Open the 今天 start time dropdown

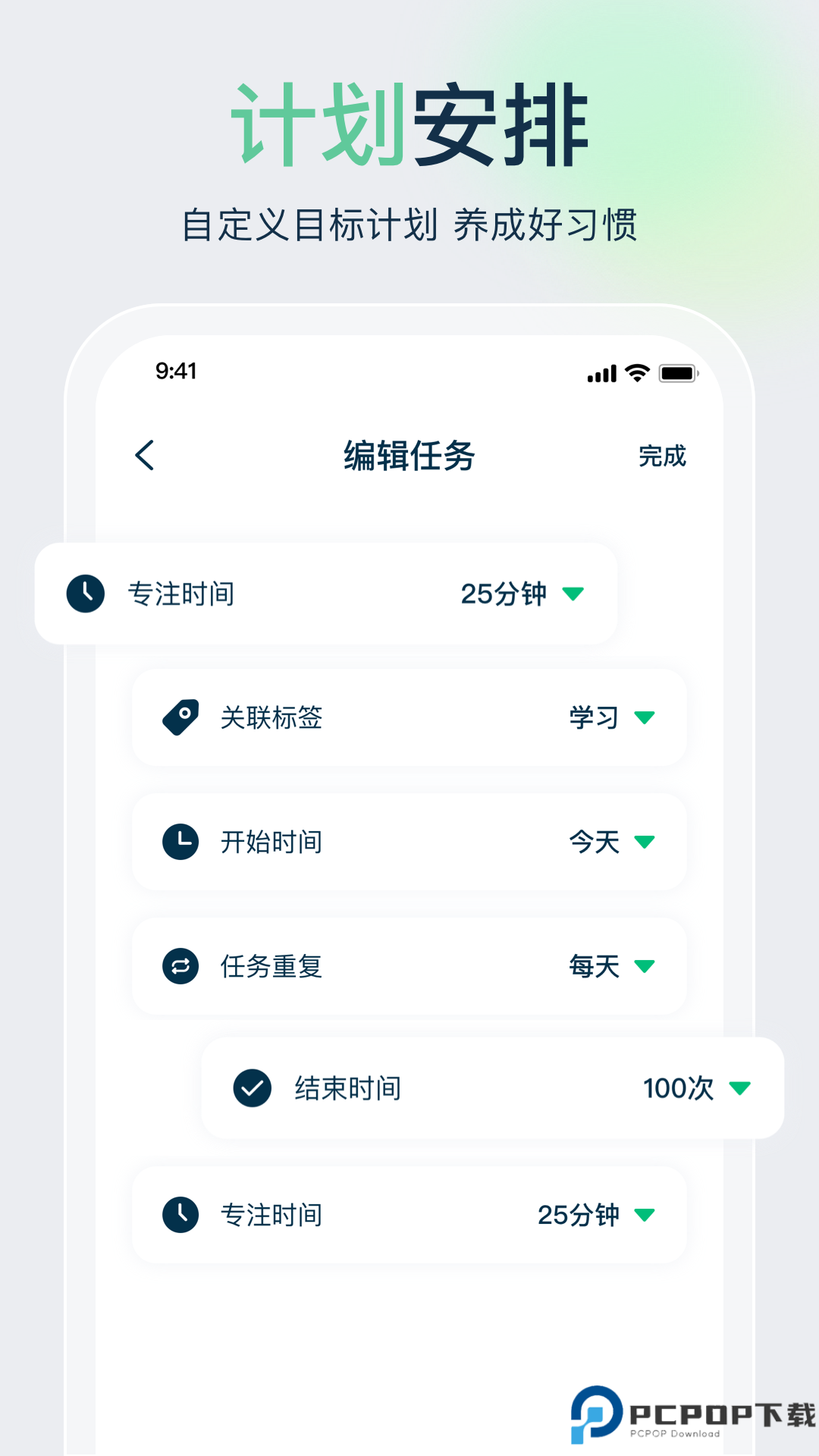pos(644,842)
